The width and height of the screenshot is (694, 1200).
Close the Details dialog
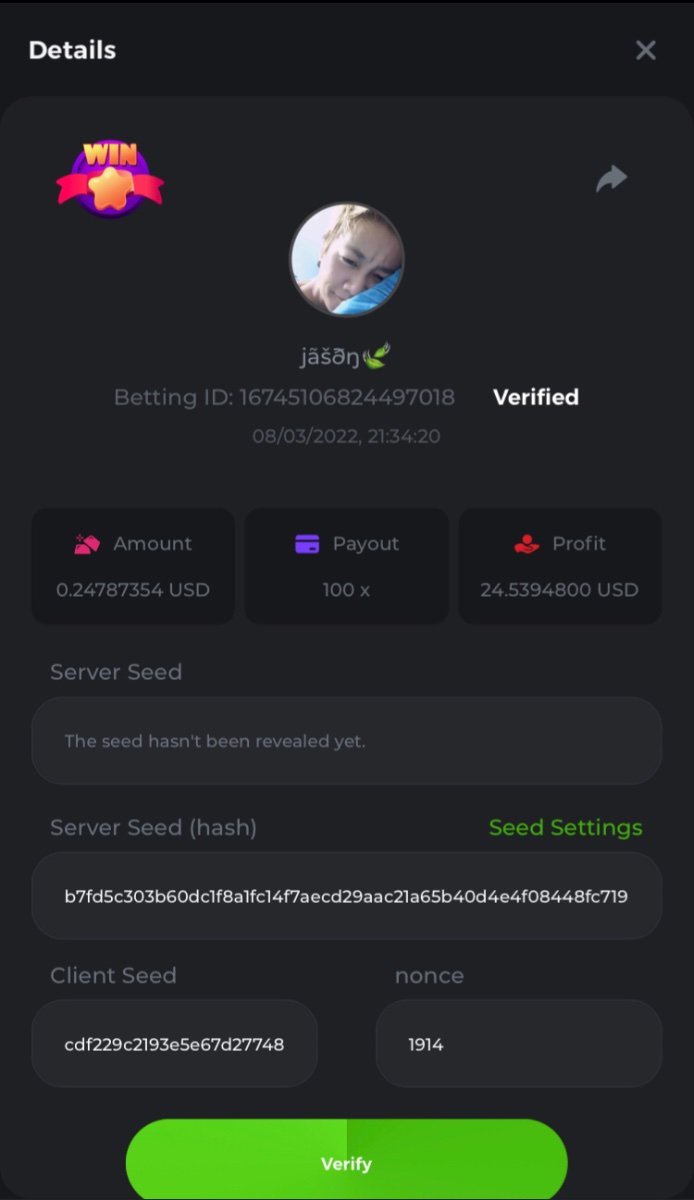646,50
